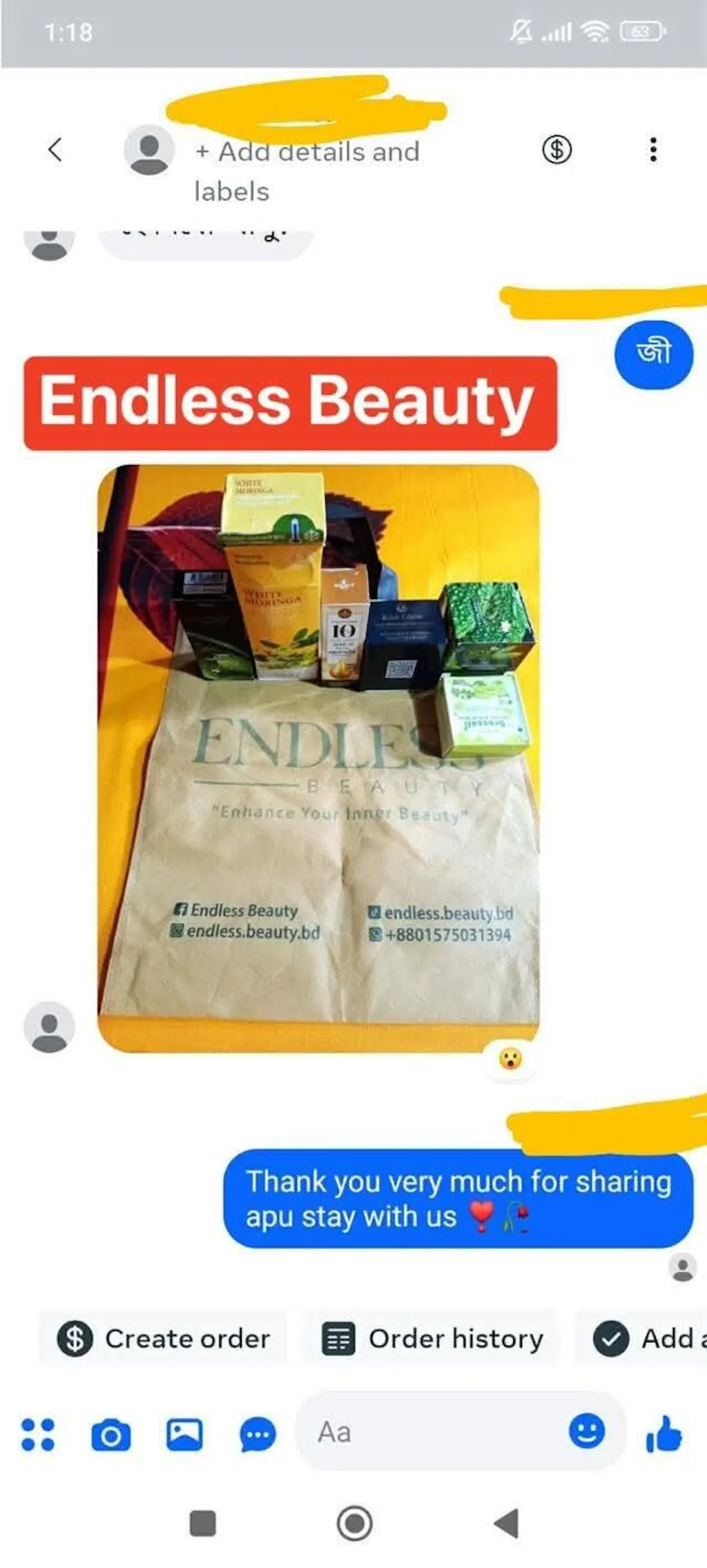Open recent apps with square button
The width and height of the screenshot is (707, 1568).
202,1522
